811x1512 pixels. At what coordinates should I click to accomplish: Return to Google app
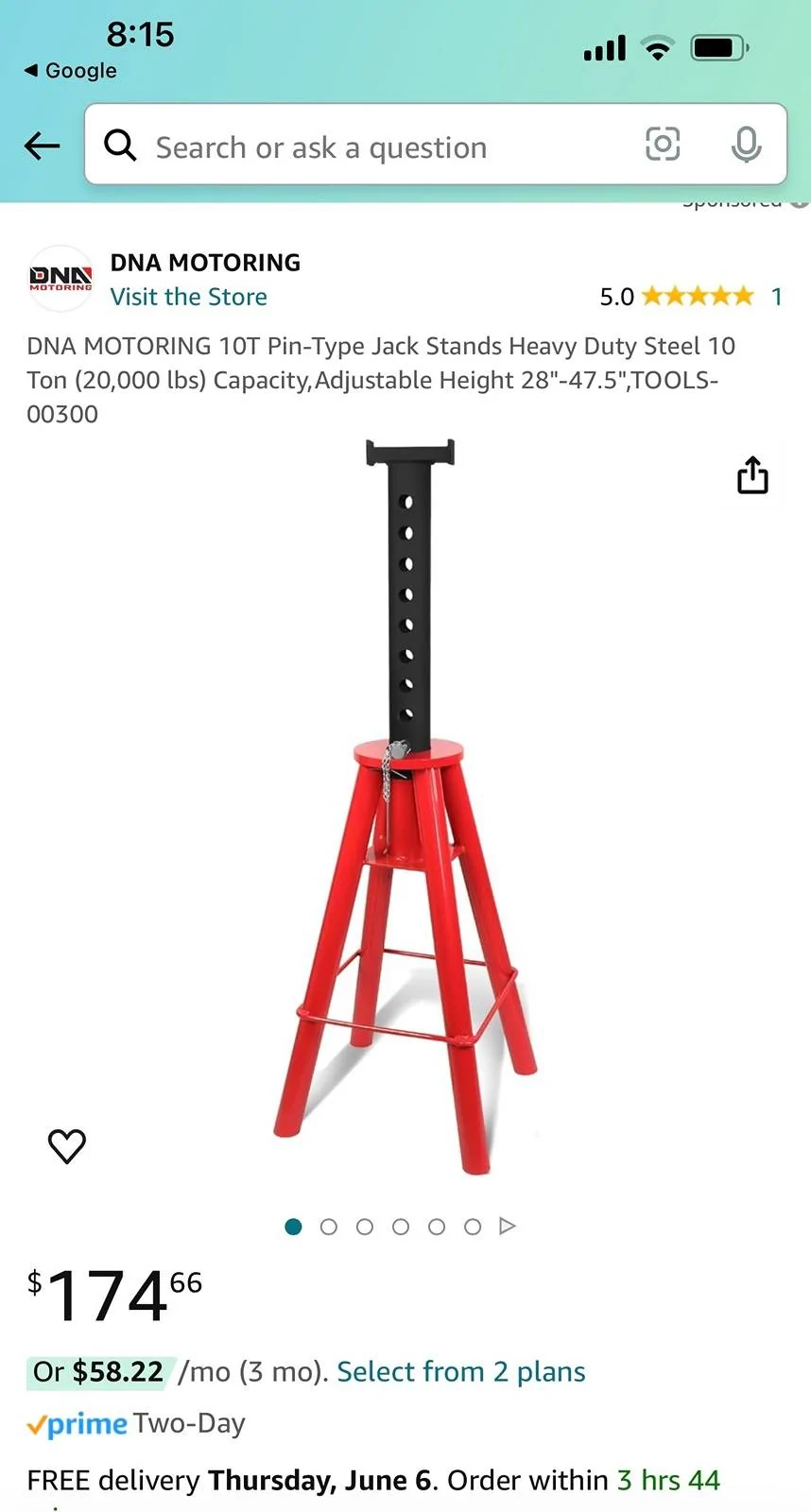click(x=70, y=71)
